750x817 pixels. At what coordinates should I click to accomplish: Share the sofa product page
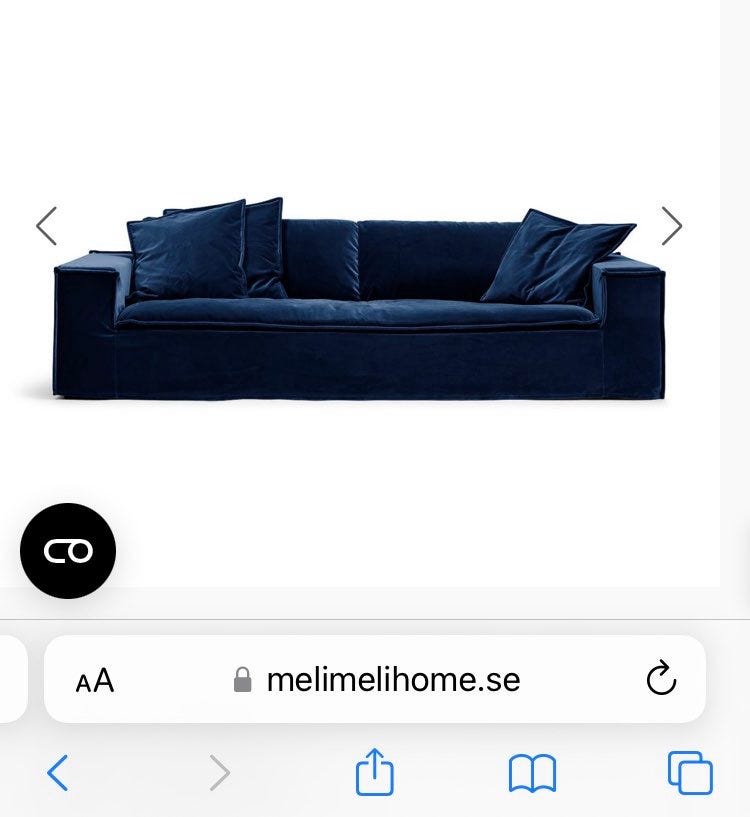(374, 772)
